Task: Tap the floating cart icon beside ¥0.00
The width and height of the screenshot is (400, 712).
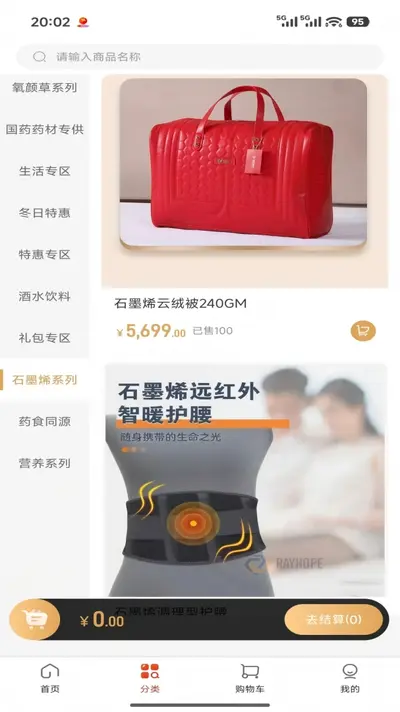Action: tap(35, 619)
